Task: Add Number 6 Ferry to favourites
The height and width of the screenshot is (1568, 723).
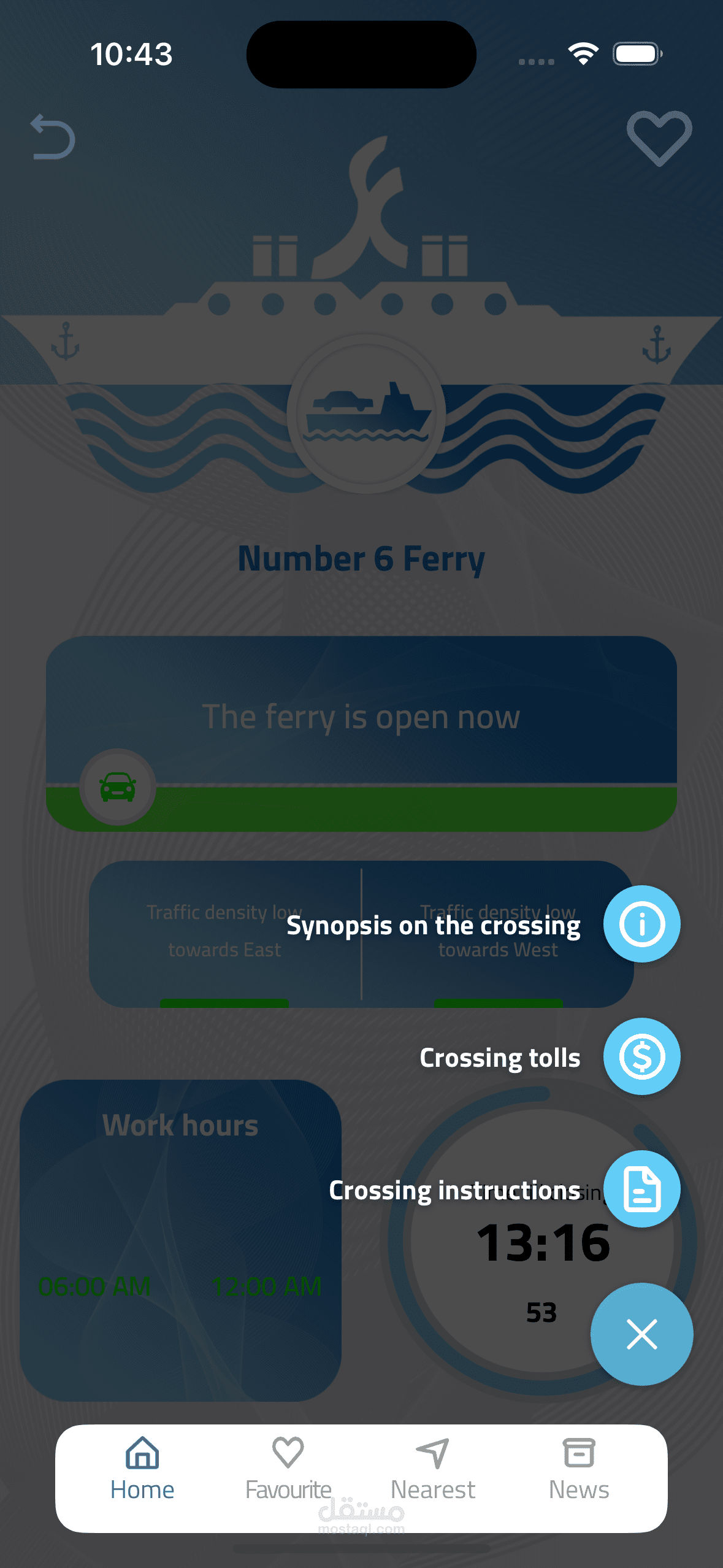Action: [x=659, y=138]
